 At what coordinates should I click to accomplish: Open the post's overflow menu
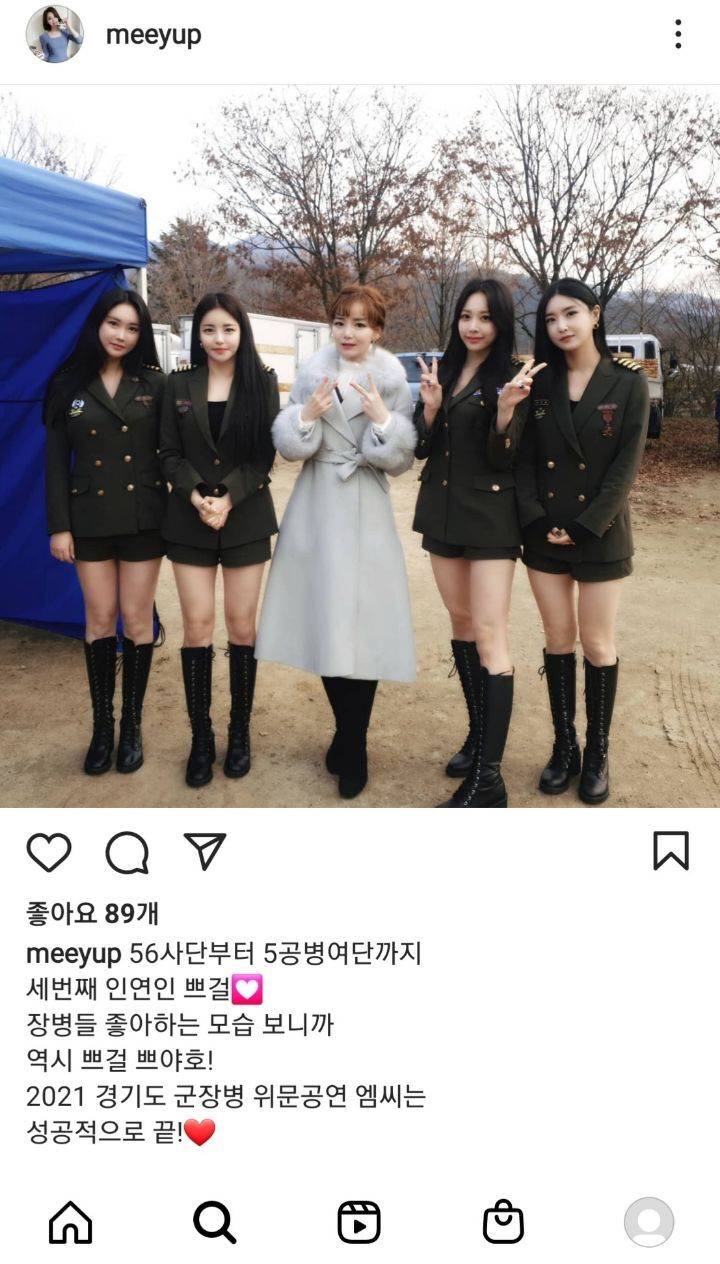click(678, 34)
